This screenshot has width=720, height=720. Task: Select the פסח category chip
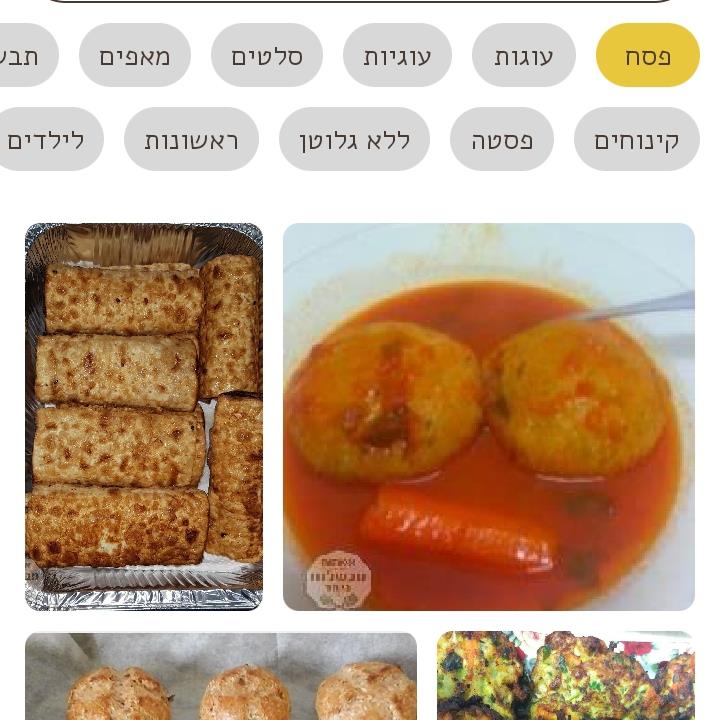(x=647, y=56)
